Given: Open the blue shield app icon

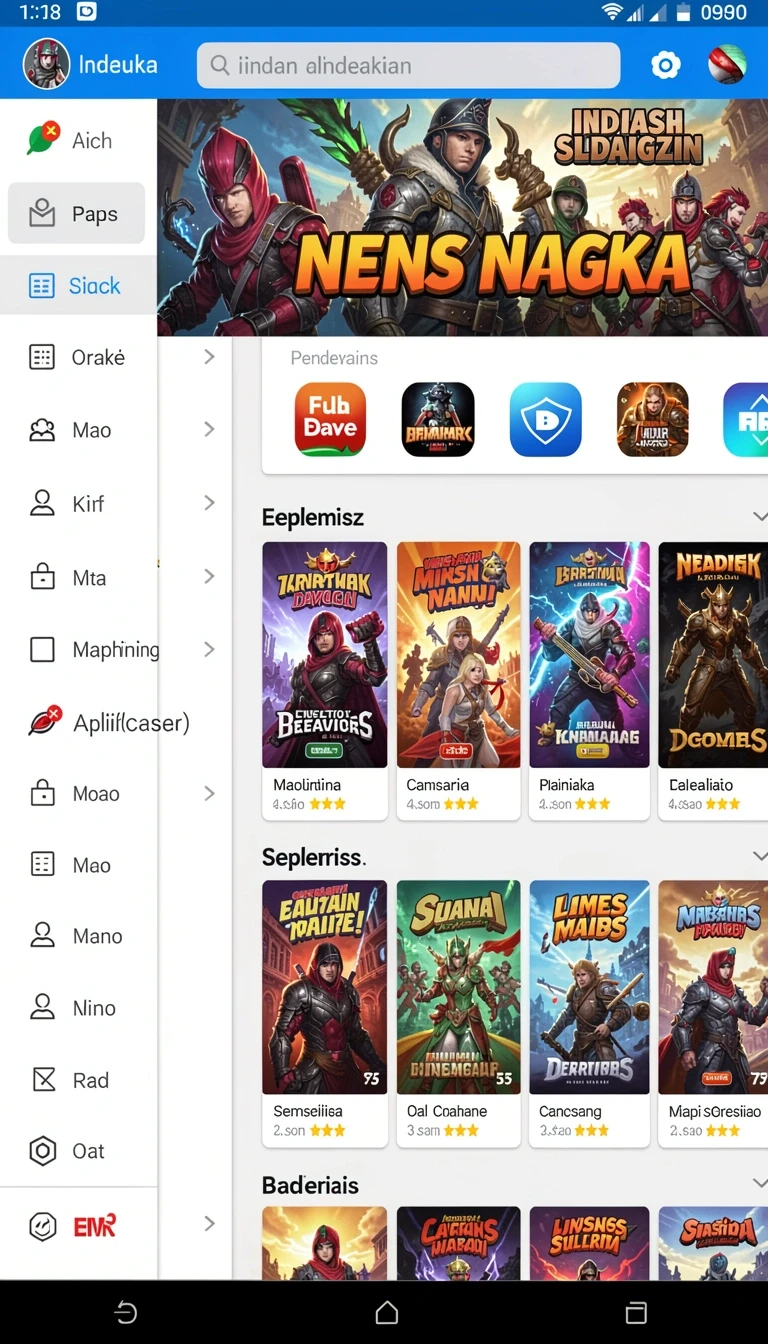Looking at the screenshot, I should click(545, 419).
